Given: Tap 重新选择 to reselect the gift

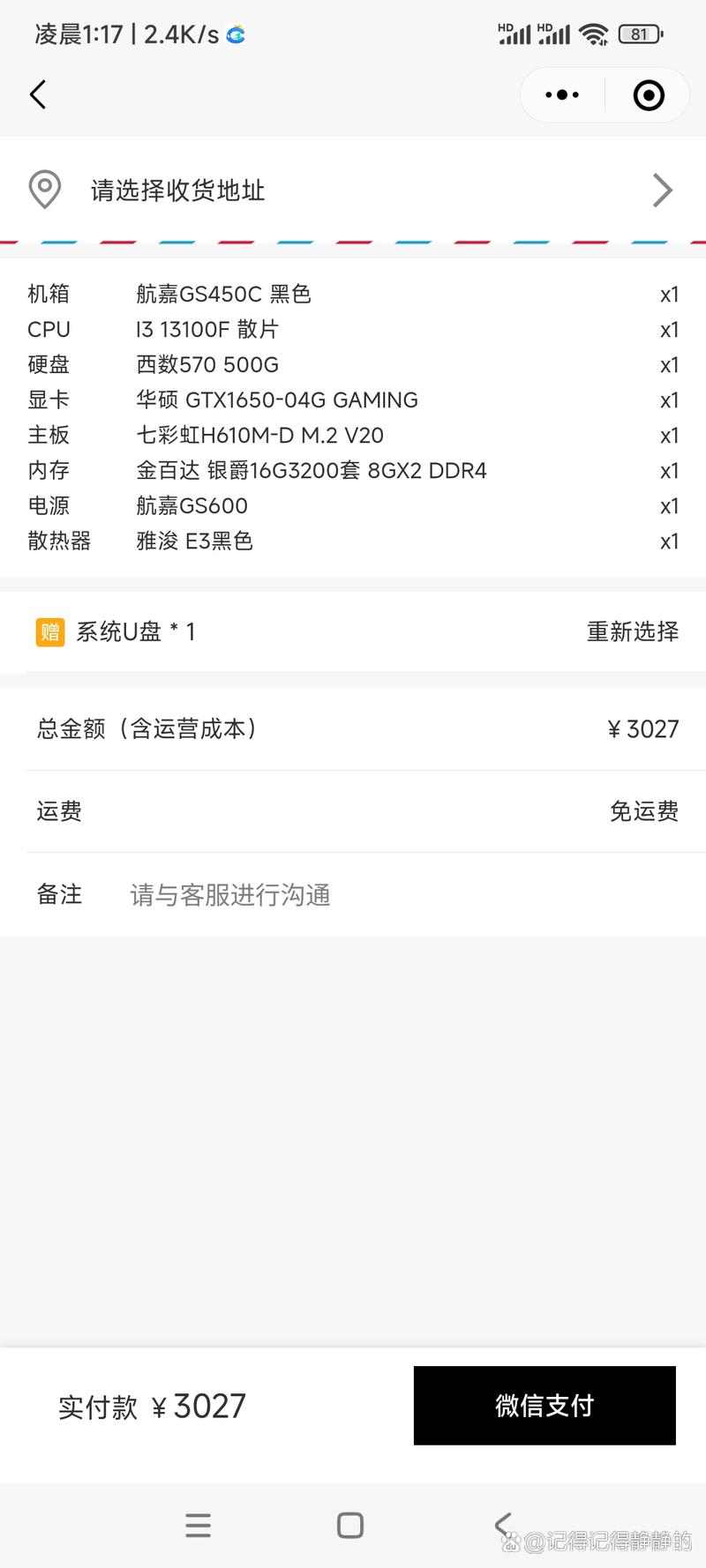Looking at the screenshot, I should point(632,631).
